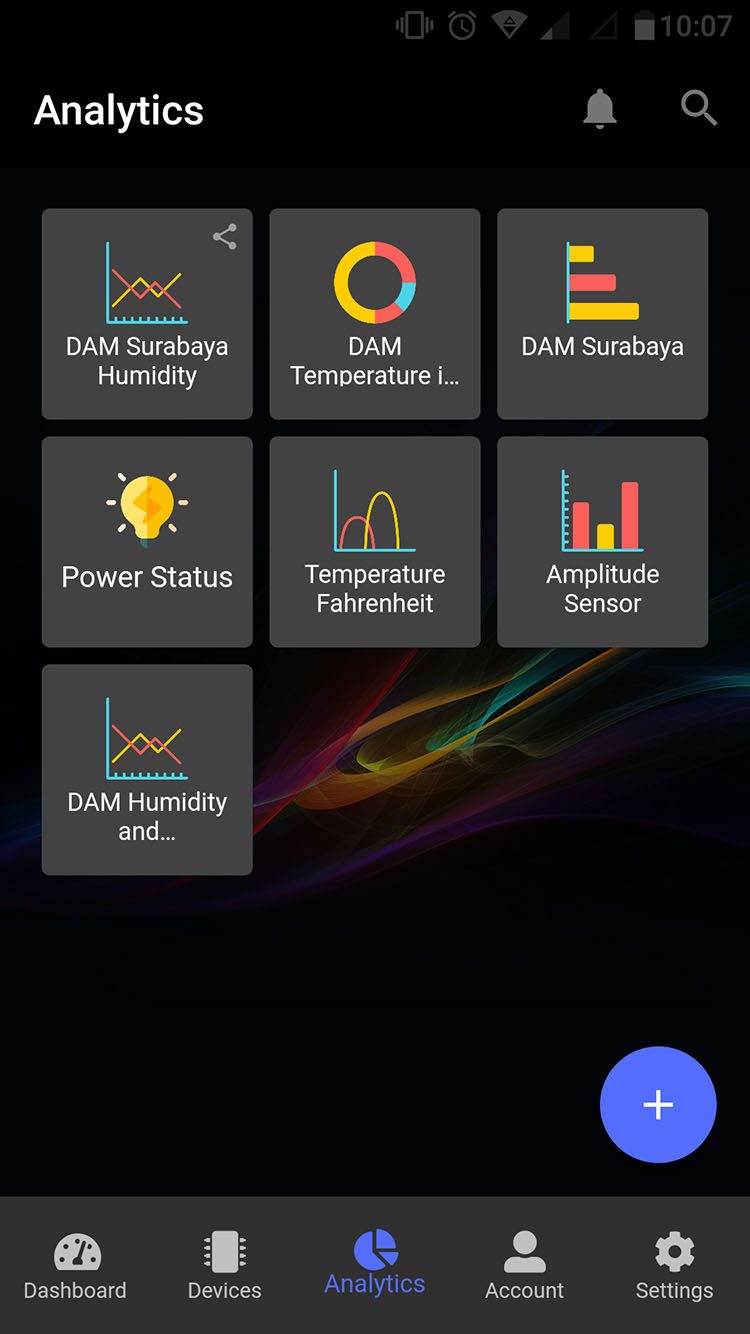Open the DAM Surabaya Humidity card
Viewport: 750px width, 1334px height.
tap(147, 314)
